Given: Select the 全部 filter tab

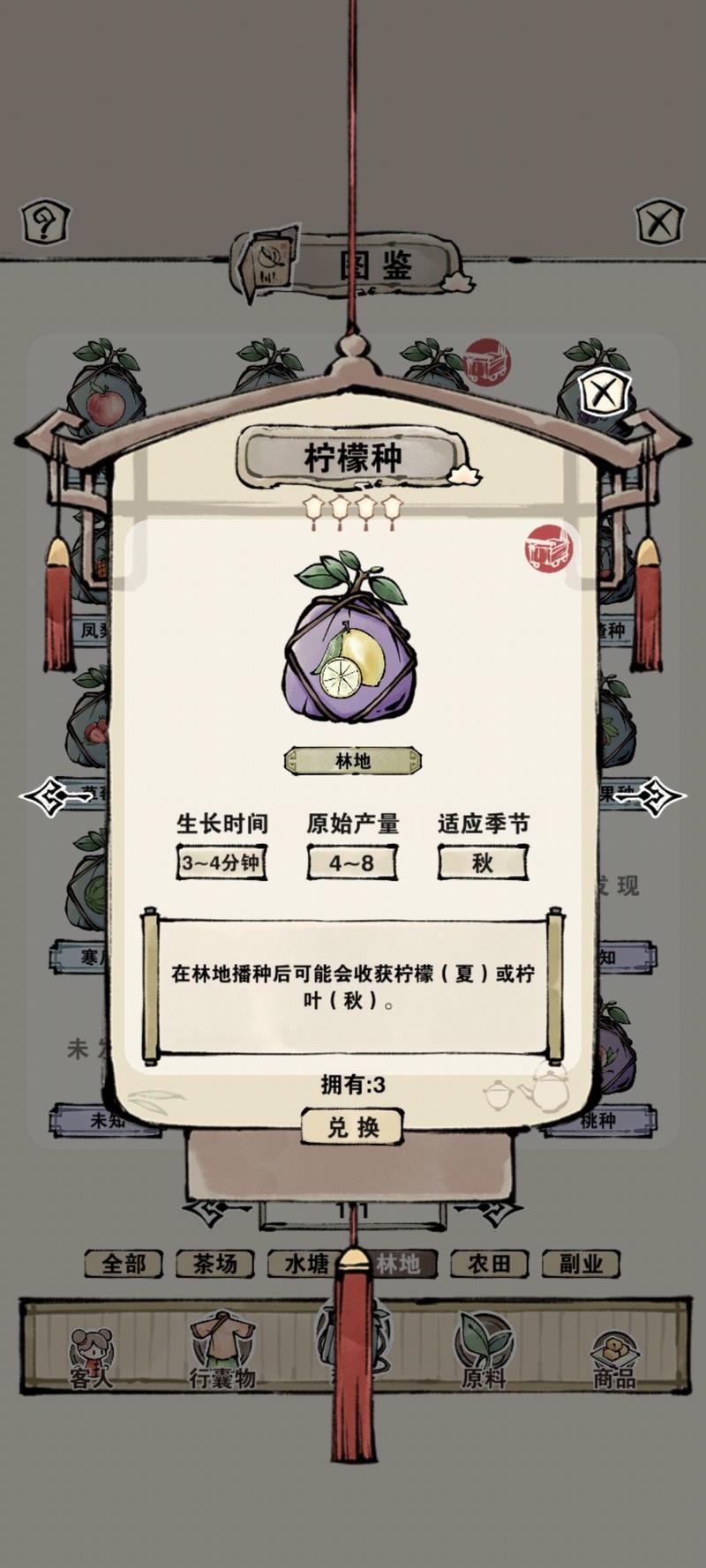Looking at the screenshot, I should [124, 1264].
